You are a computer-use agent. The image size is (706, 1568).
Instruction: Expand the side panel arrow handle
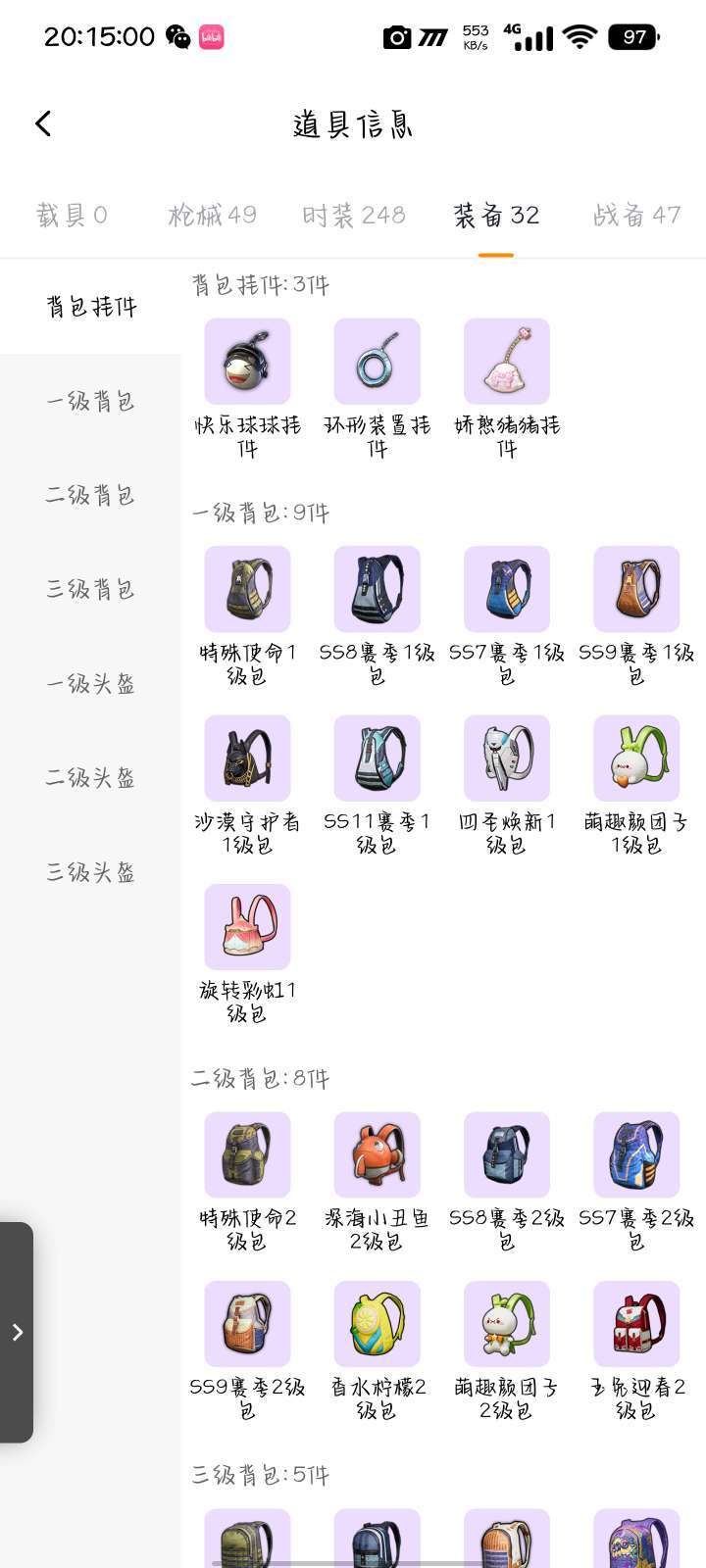pos(17,1332)
